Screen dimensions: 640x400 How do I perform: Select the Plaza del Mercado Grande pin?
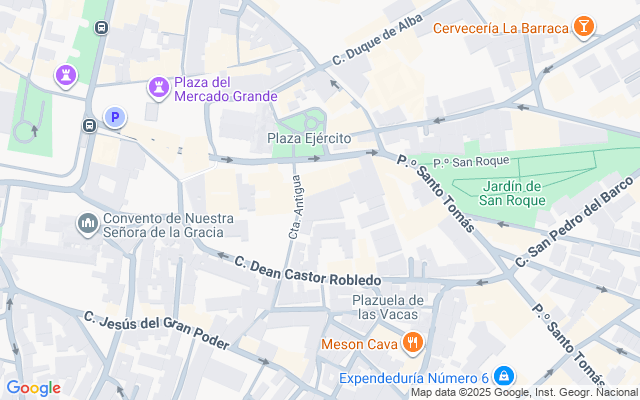[x=159, y=88]
